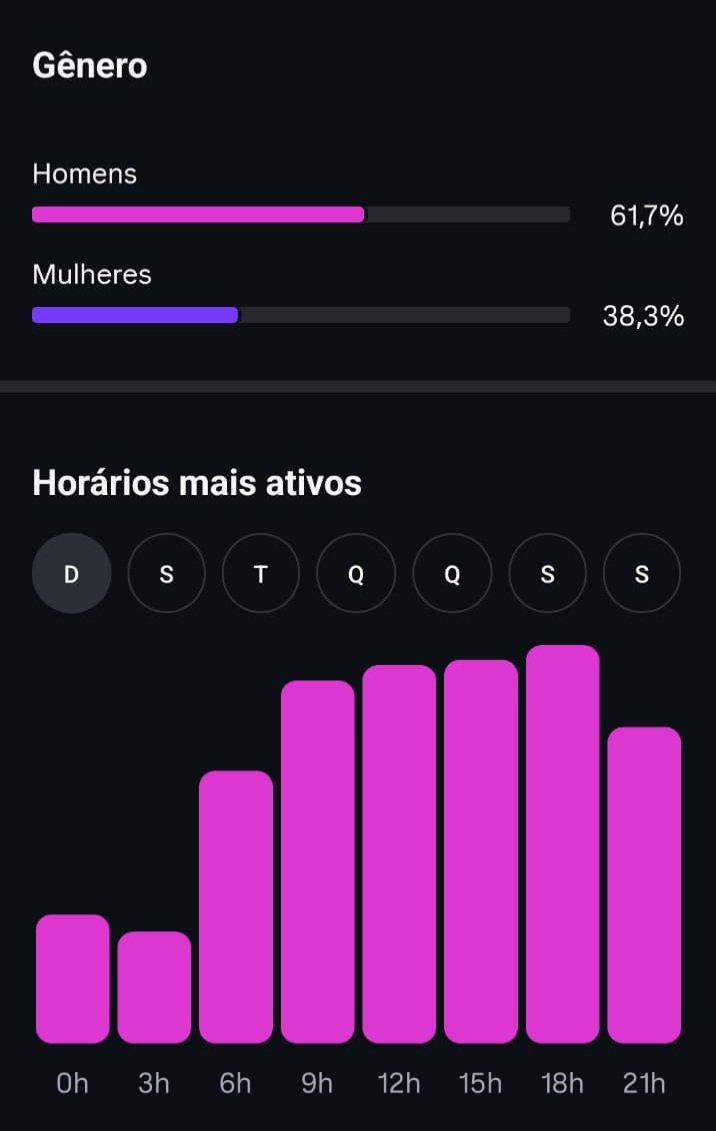Choose Wednesday's Q day chip
Viewport: 716px width, 1131px height.
pos(356,574)
